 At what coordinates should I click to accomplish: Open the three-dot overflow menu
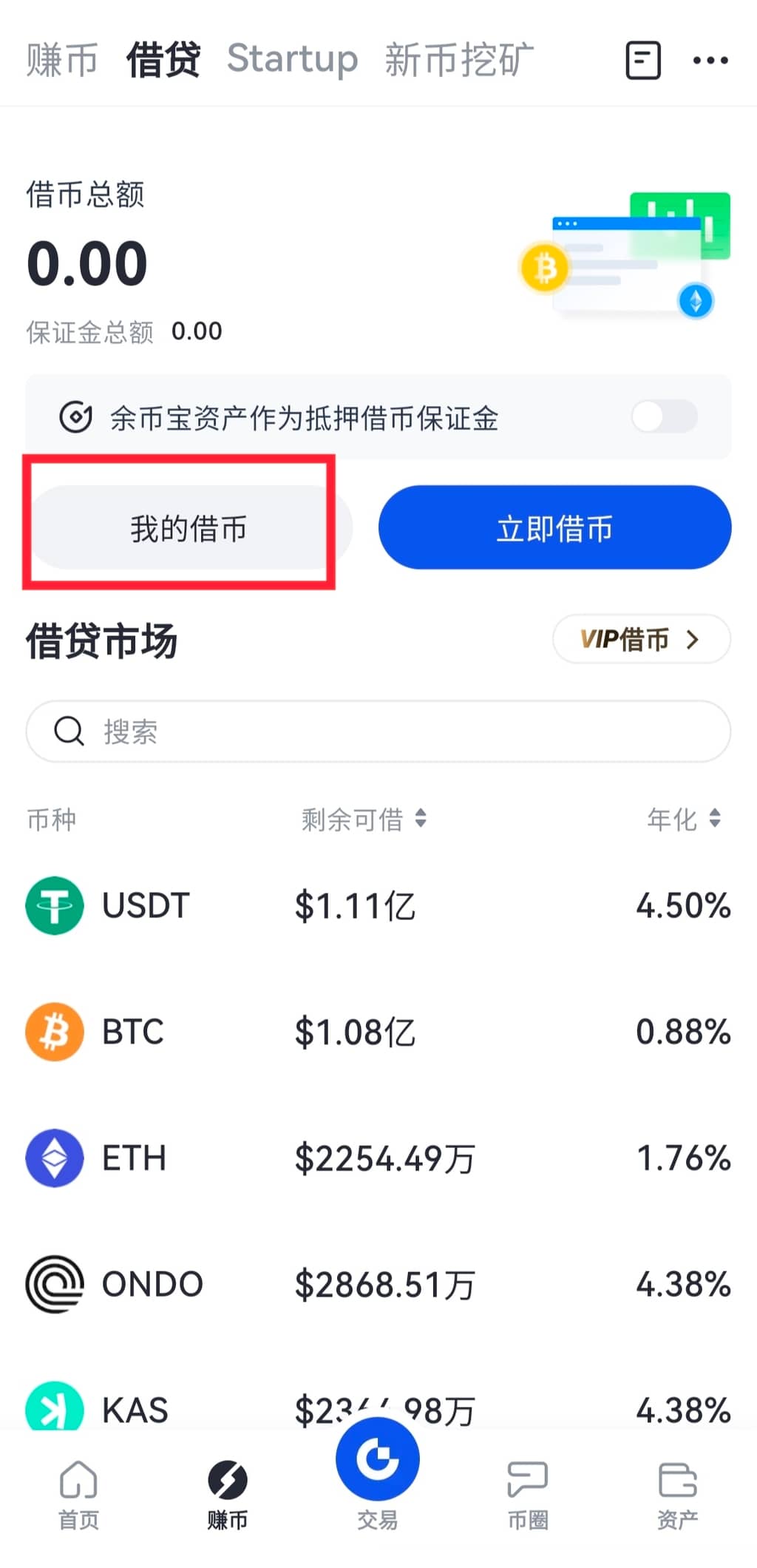(710, 60)
